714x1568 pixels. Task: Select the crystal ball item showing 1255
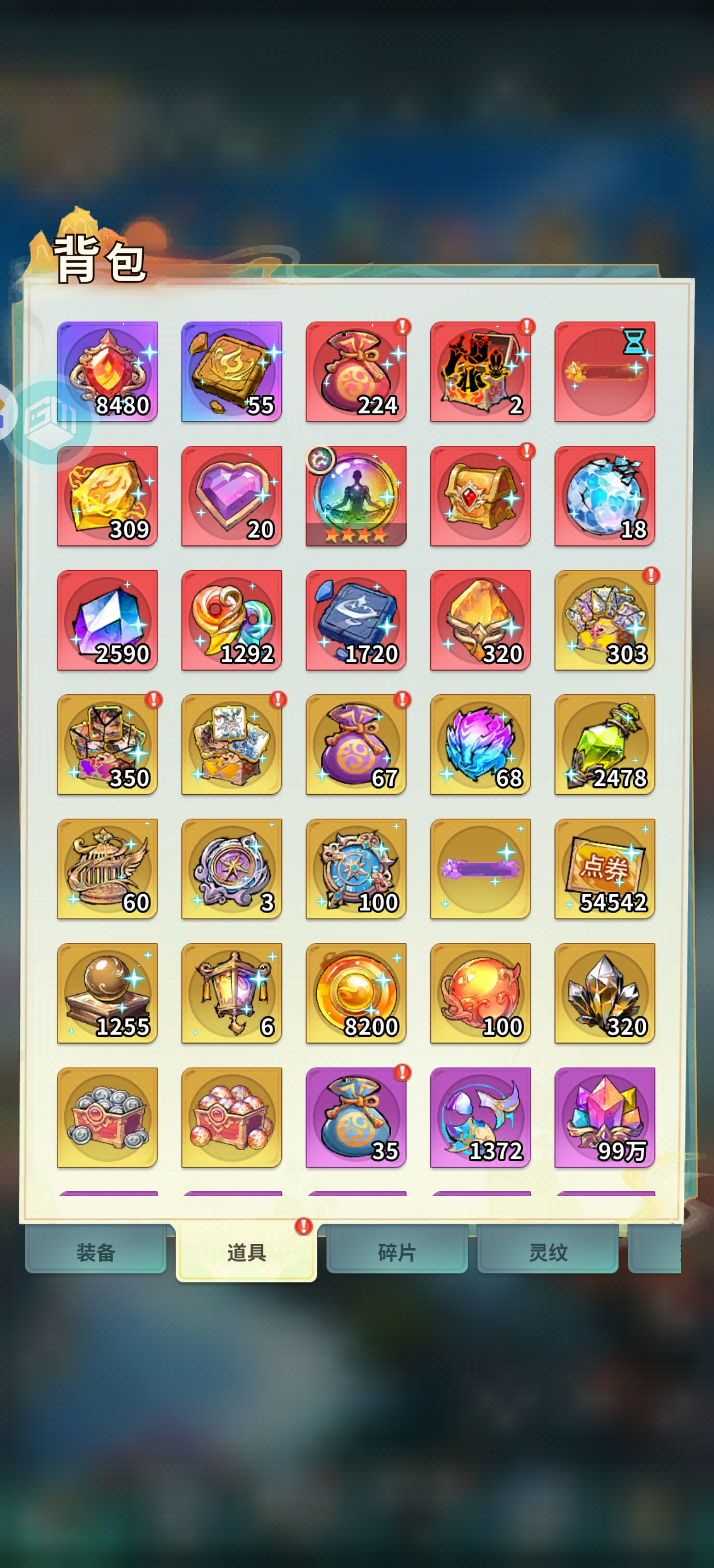point(107,993)
